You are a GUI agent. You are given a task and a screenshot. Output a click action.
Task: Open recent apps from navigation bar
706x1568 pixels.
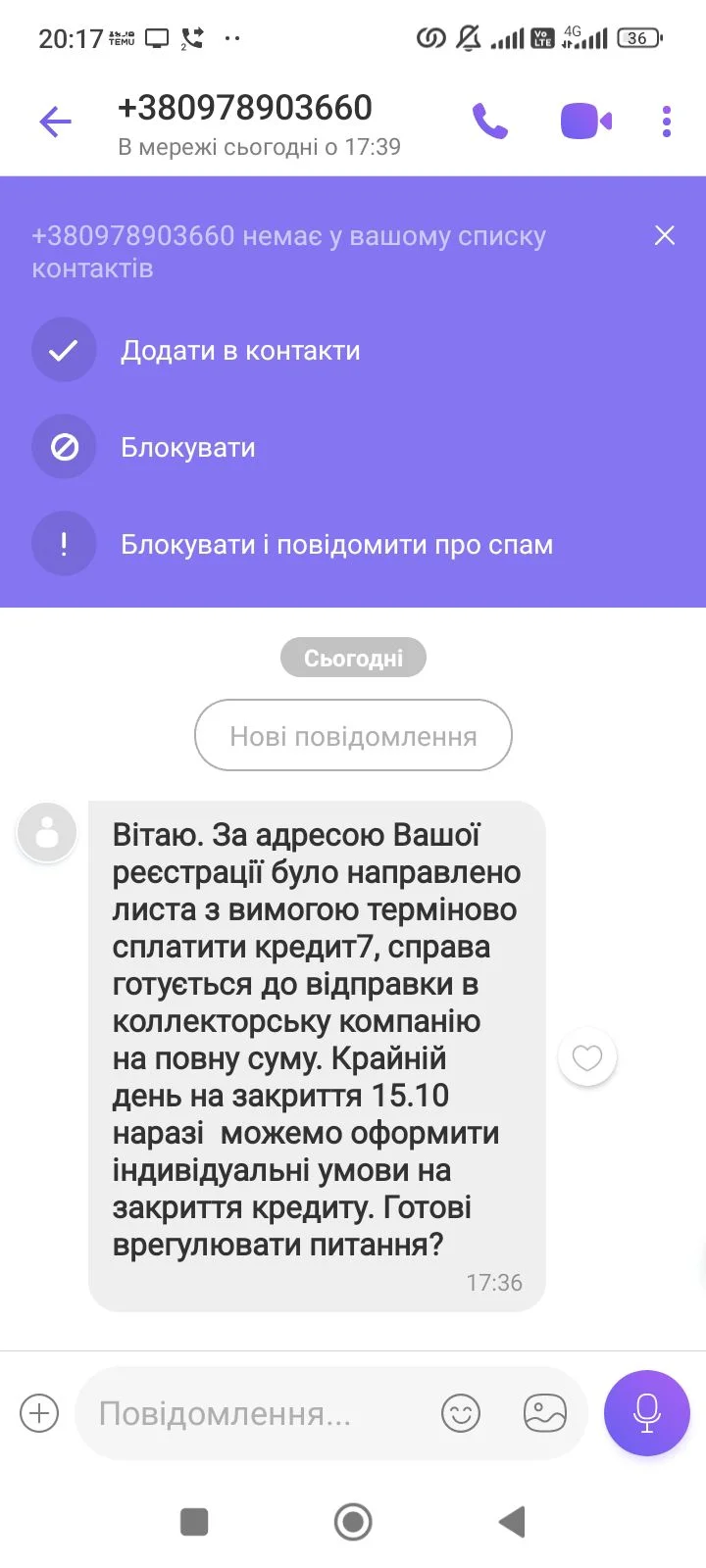[x=194, y=1522]
